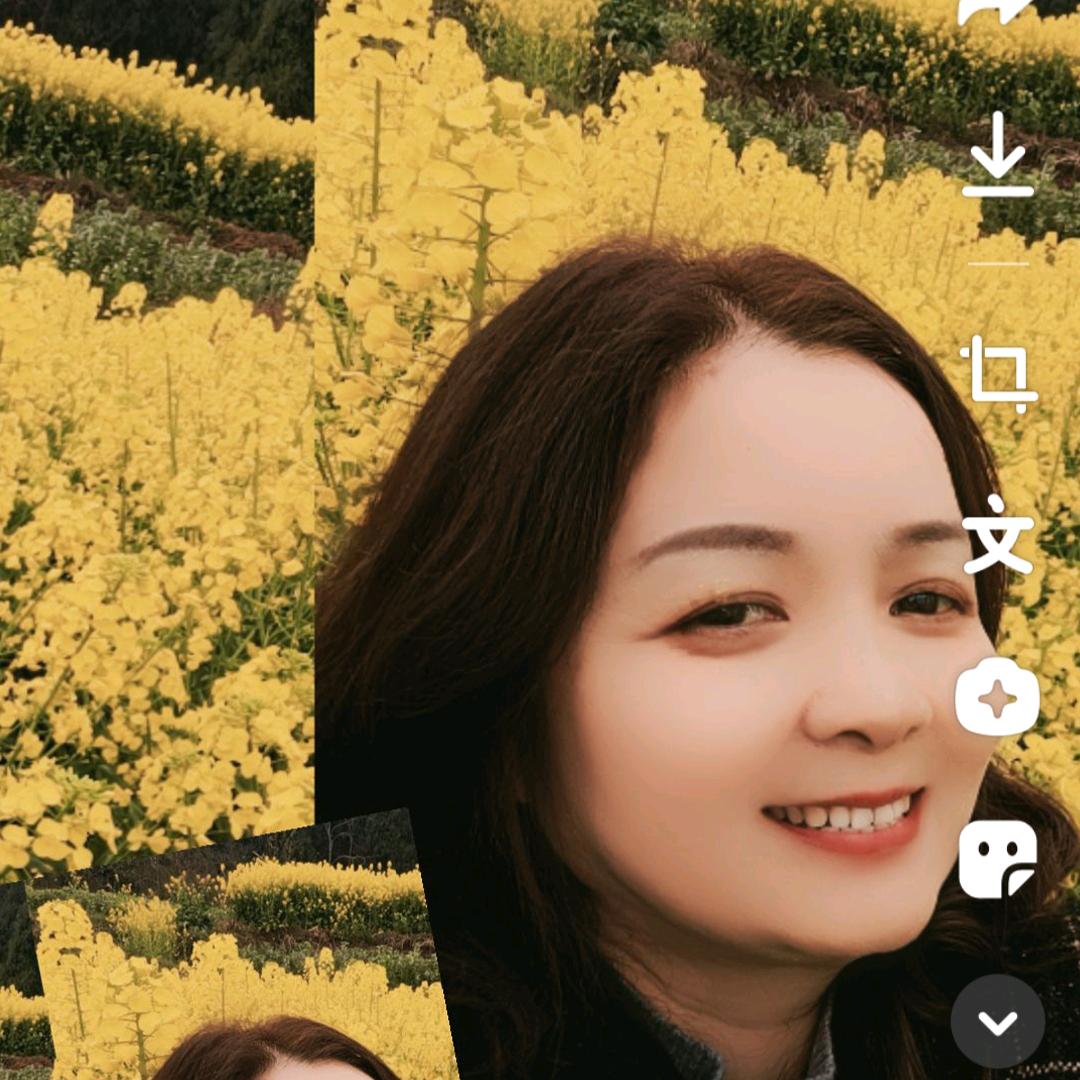
Task: Tap the share arrow icon
Action: (995, 10)
